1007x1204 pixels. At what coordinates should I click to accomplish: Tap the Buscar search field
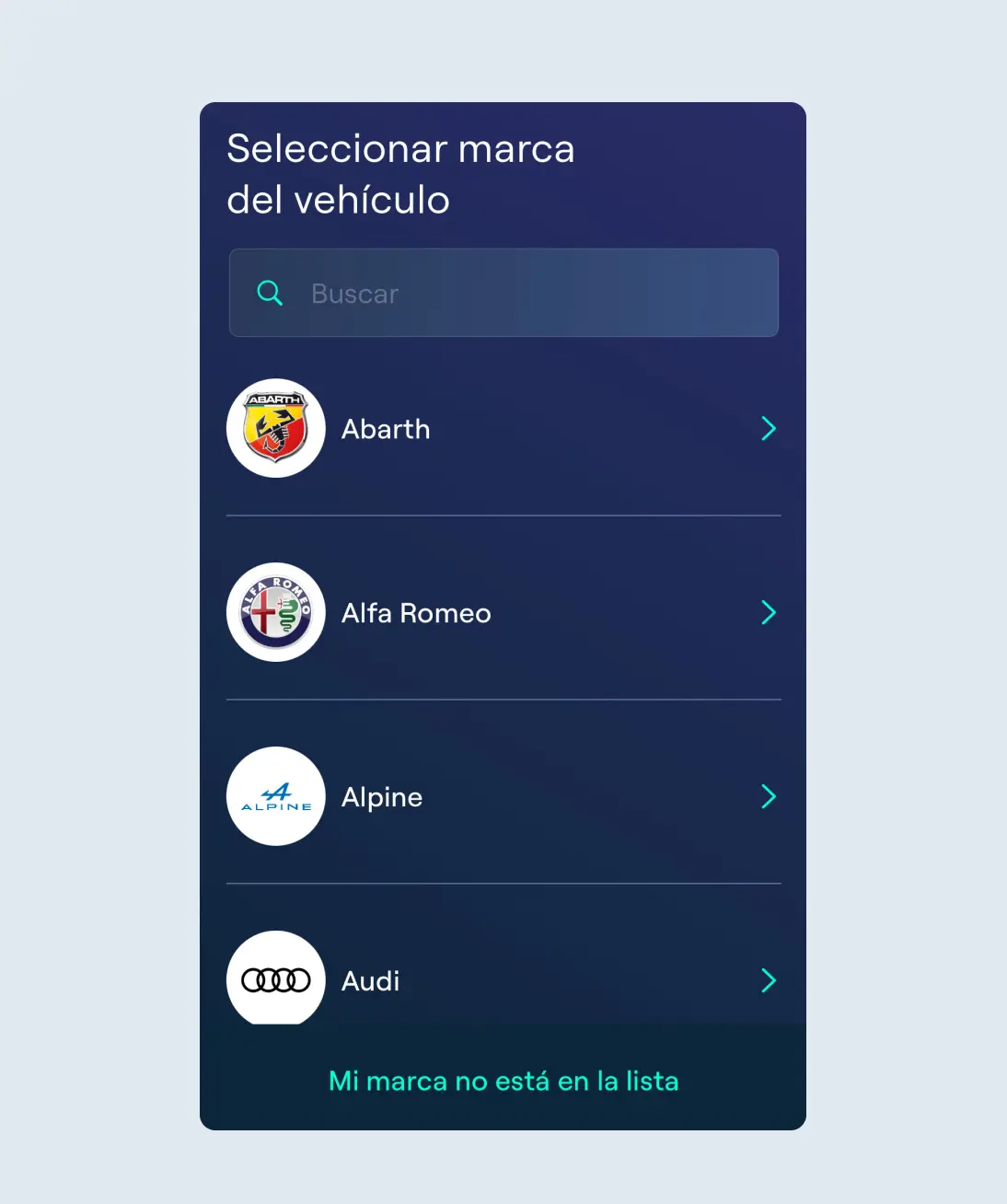[503, 293]
